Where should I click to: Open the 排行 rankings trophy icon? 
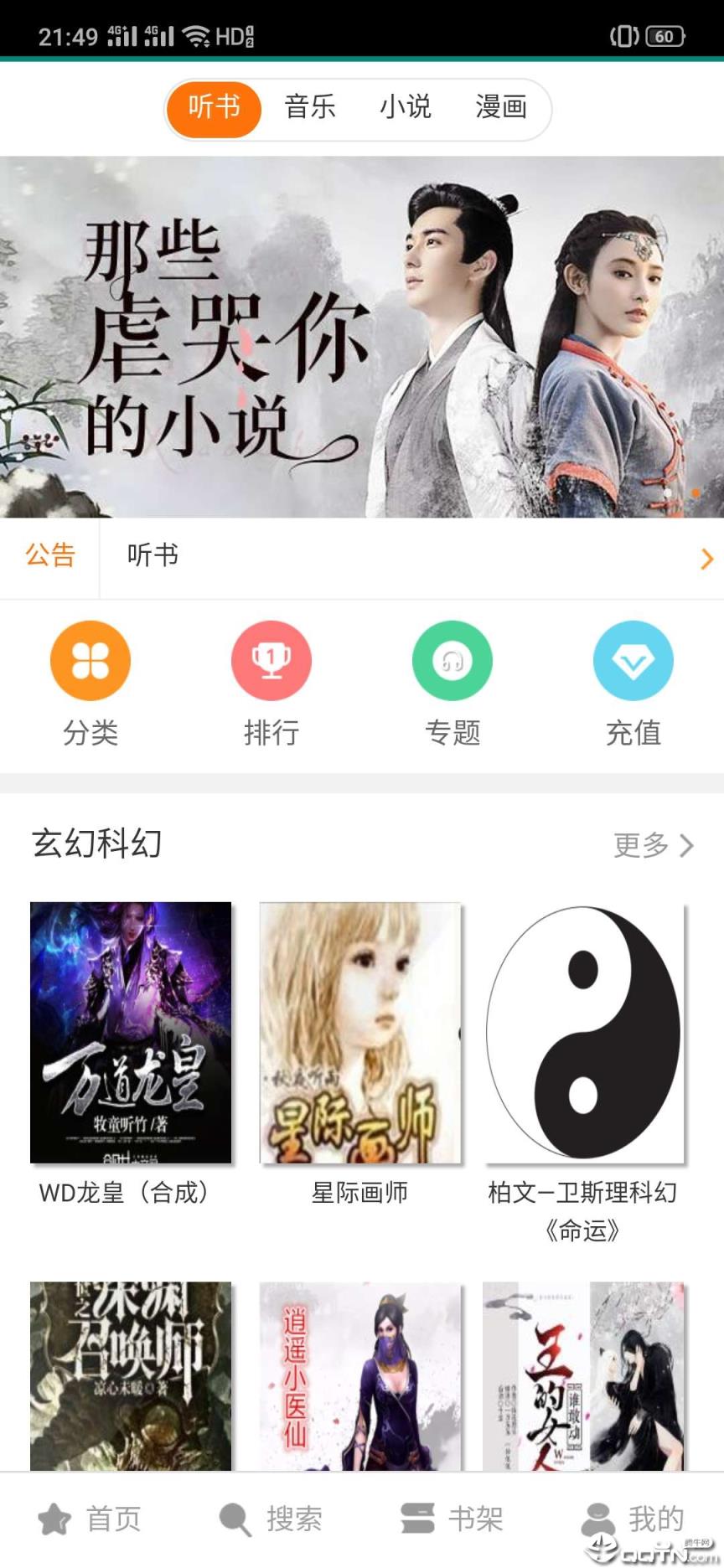[271, 660]
